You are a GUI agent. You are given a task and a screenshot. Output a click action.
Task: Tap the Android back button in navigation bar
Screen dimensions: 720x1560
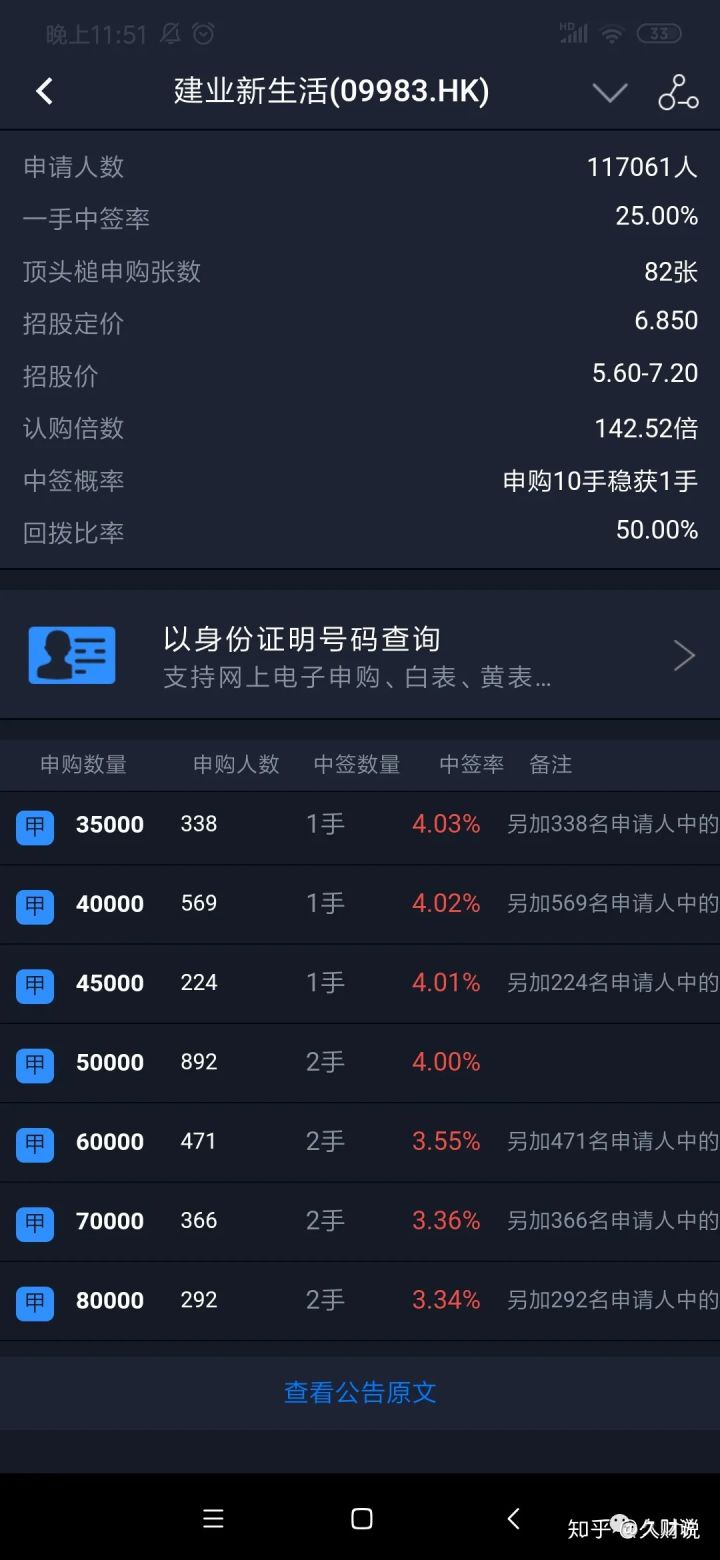pyautogui.click(x=513, y=1517)
